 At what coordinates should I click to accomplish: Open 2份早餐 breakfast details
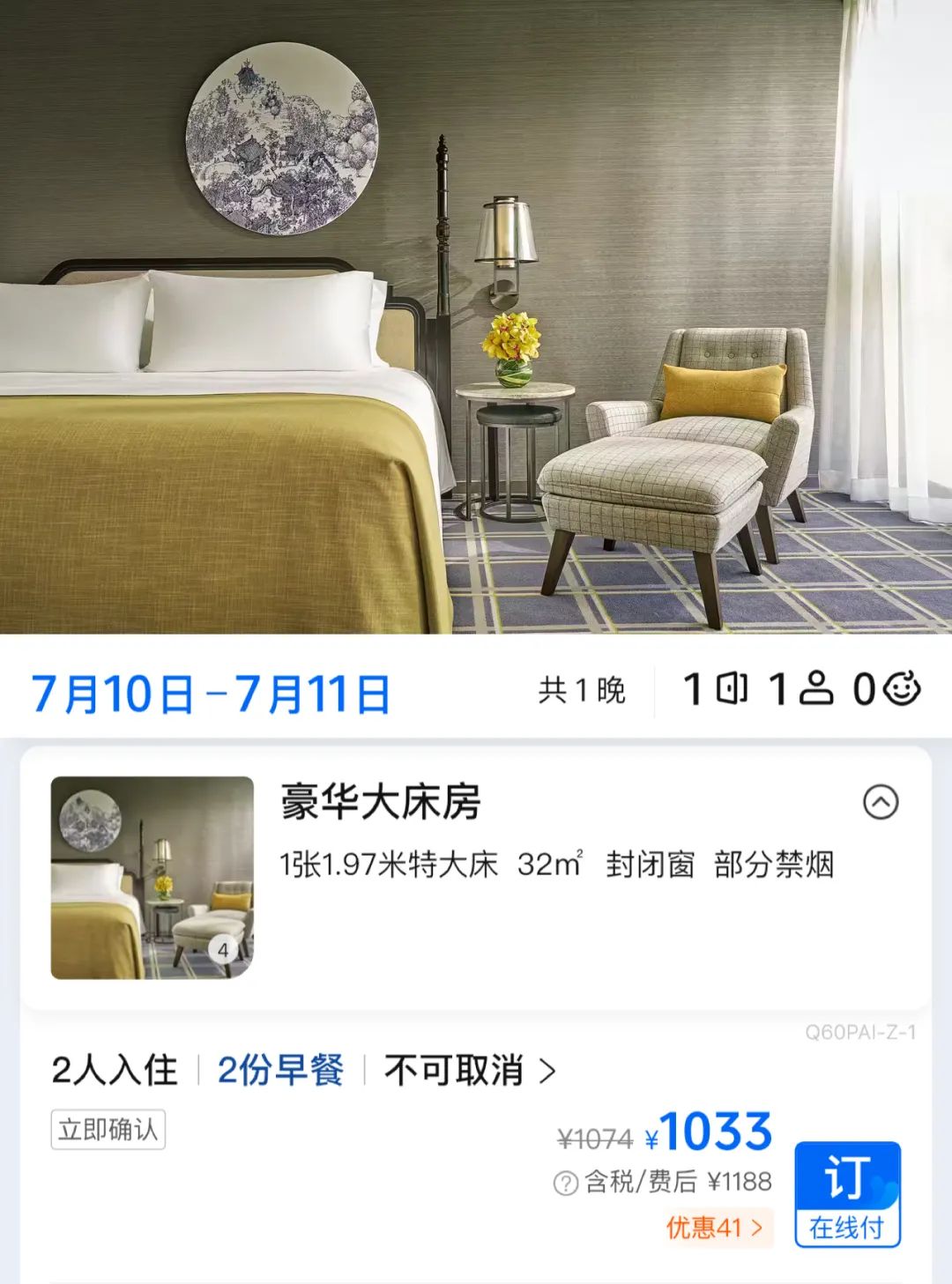click(x=280, y=1072)
